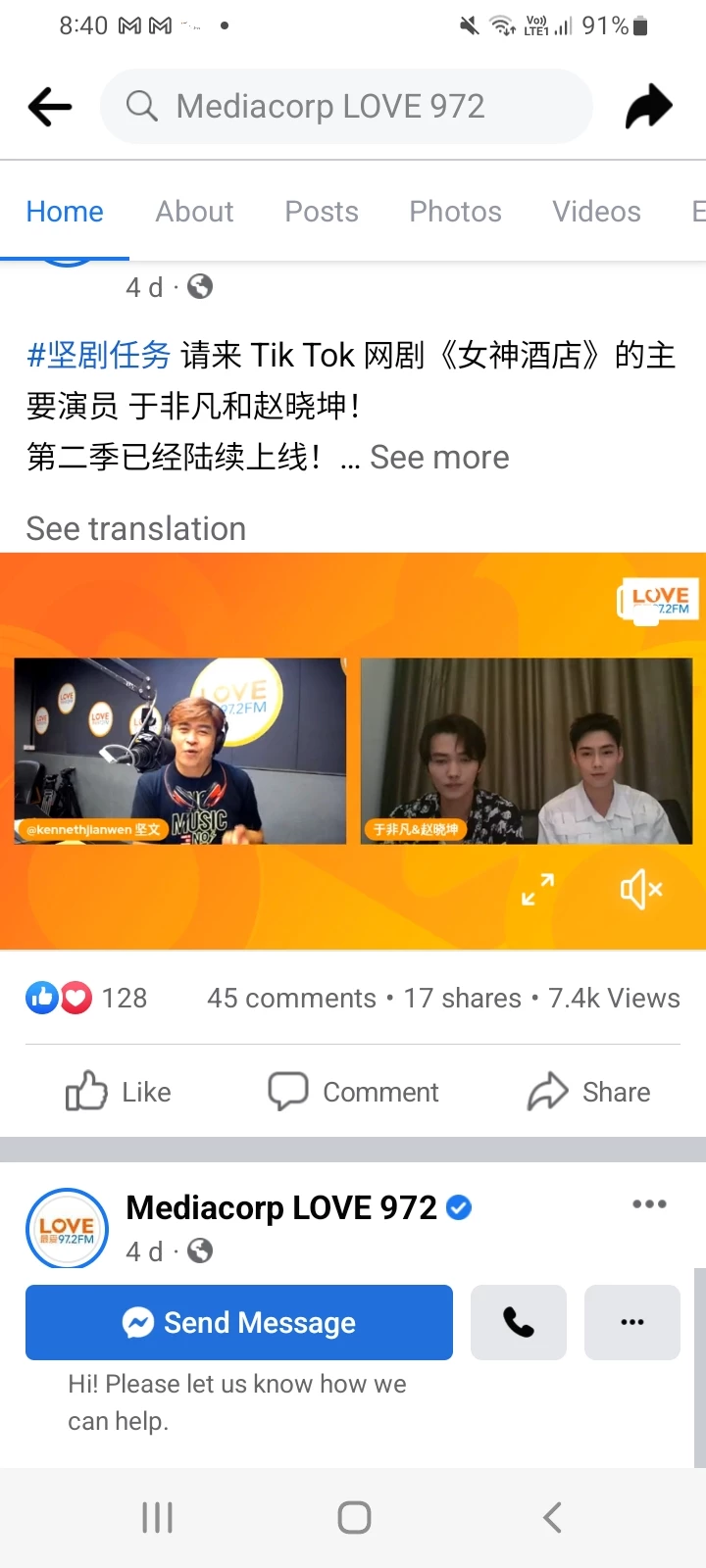Share this page via the top-right arrow
Screen dimensions: 706x1568
click(x=649, y=107)
